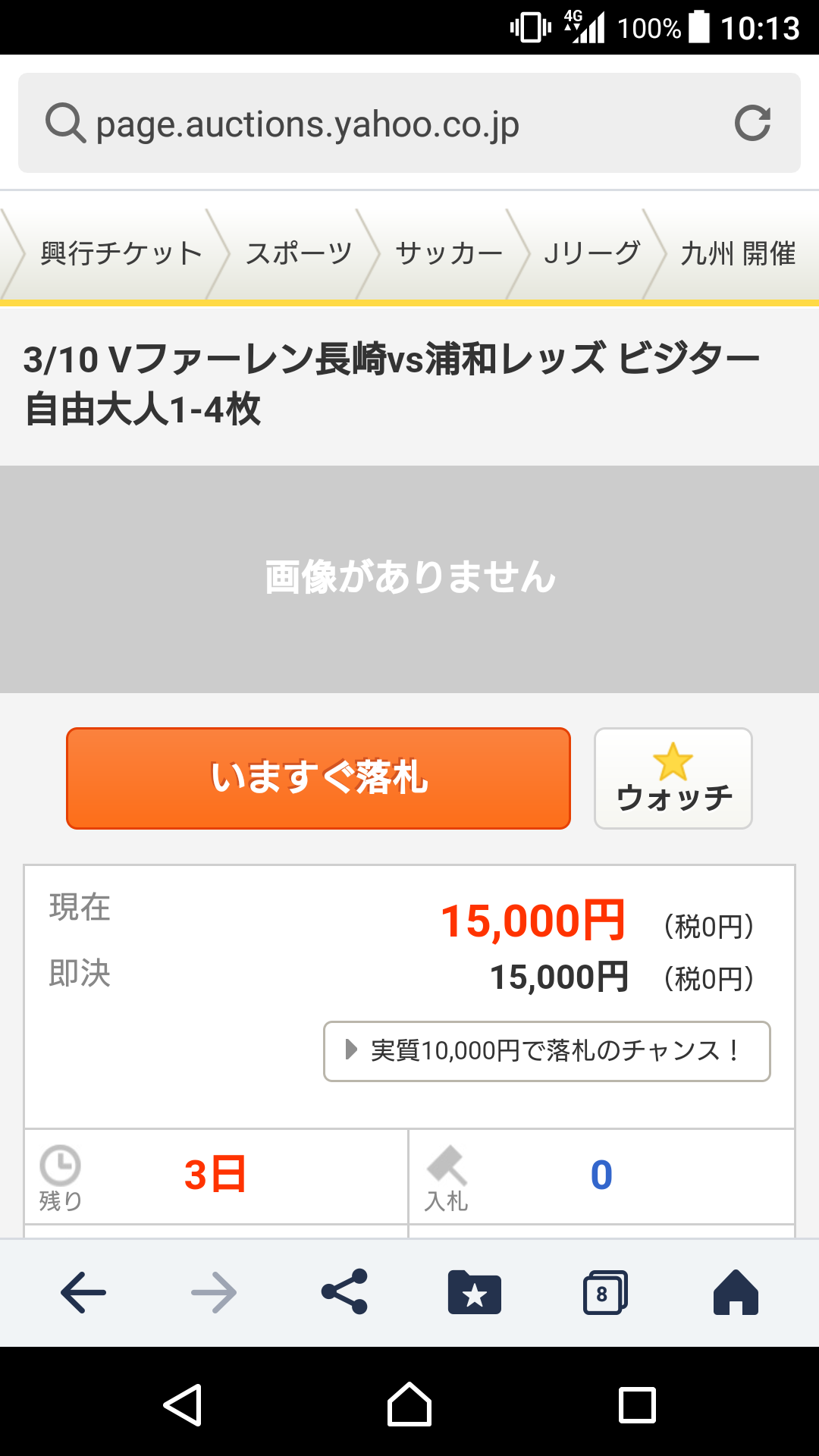The width and height of the screenshot is (819, 1456).
Task: Open the 実質10,000円で落札のチャンス offer
Action: tap(547, 1051)
